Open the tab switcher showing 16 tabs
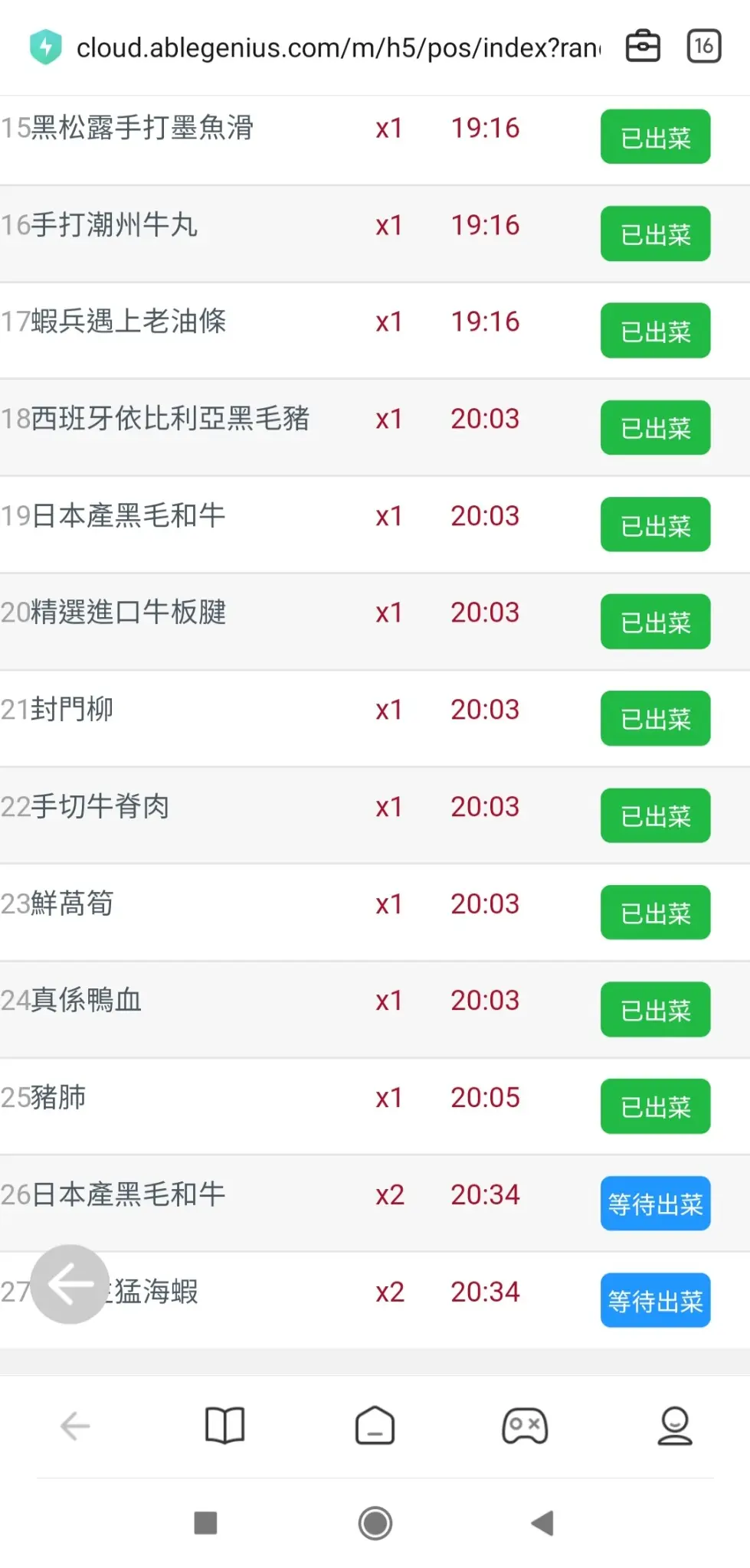 tap(703, 47)
